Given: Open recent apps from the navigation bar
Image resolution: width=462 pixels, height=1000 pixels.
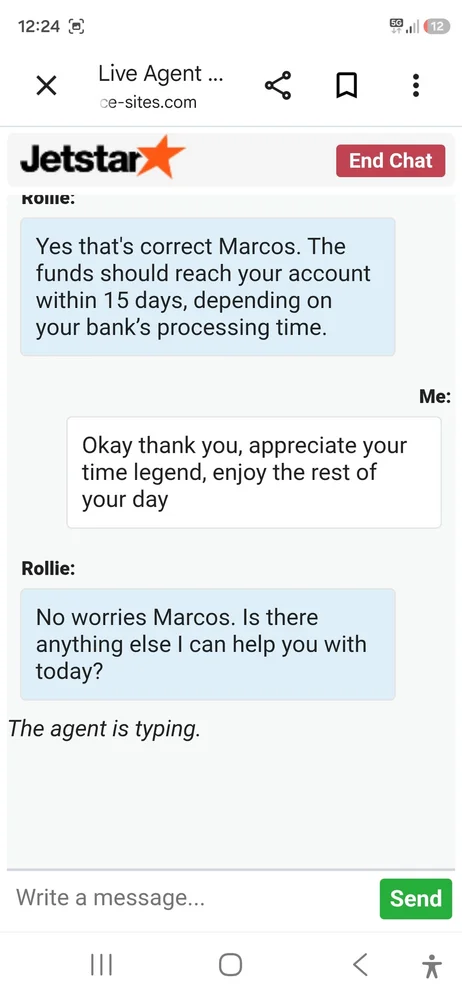Looking at the screenshot, I should [101, 964].
